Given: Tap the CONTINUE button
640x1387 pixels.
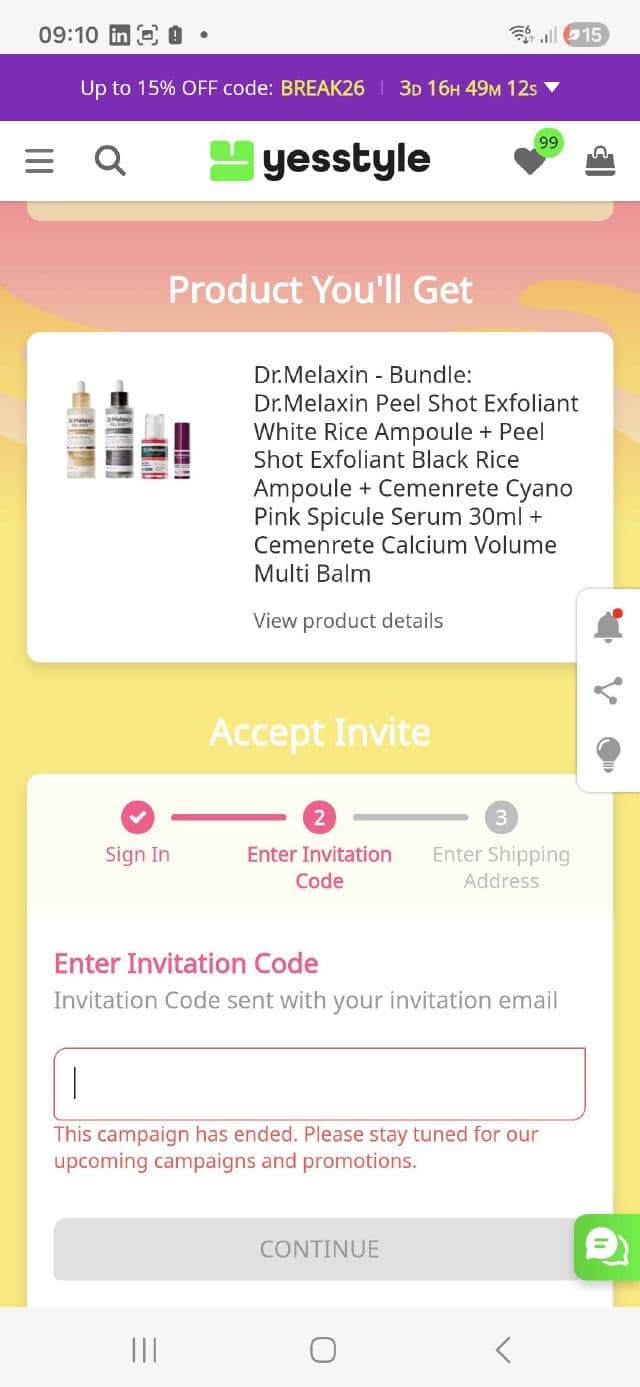Looking at the screenshot, I should tap(319, 1249).
